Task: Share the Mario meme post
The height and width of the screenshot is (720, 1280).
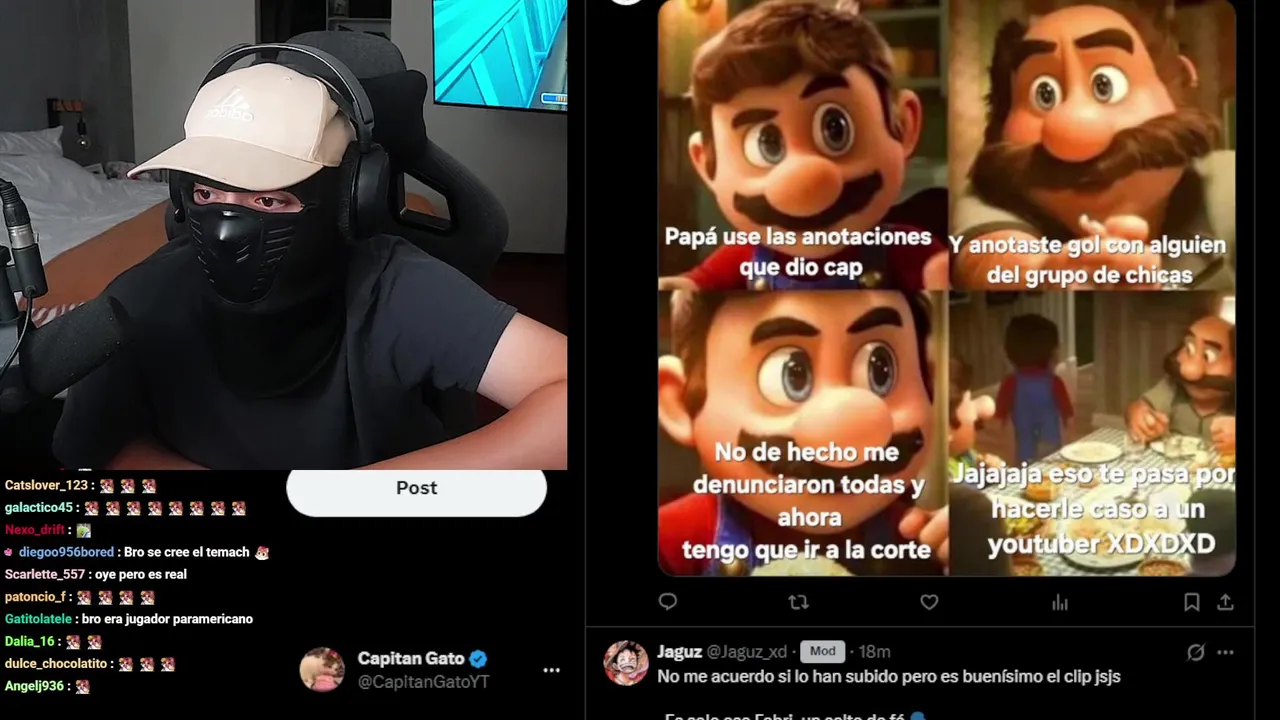Action: point(1225,602)
